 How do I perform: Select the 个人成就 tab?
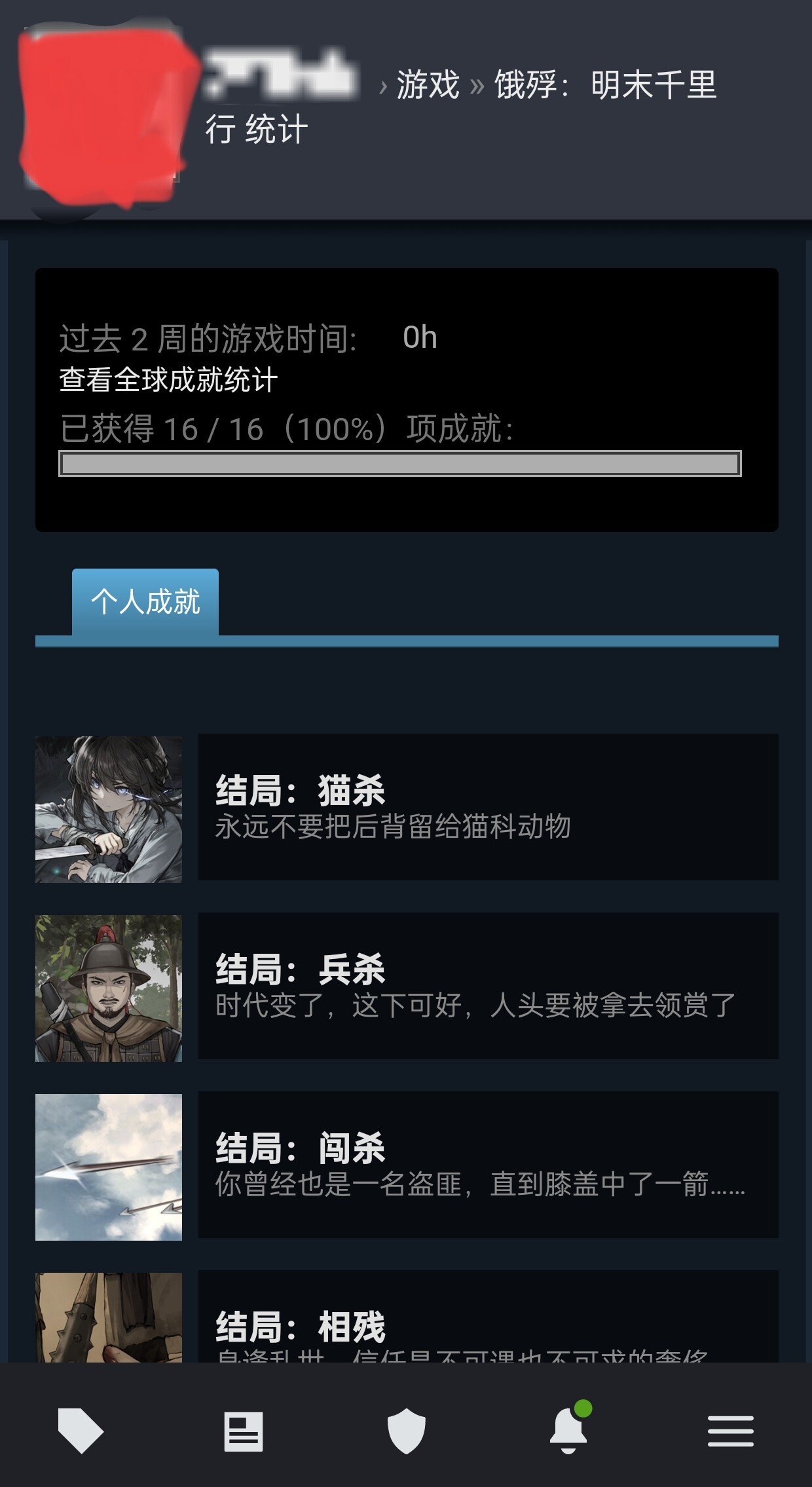click(145, 601)
